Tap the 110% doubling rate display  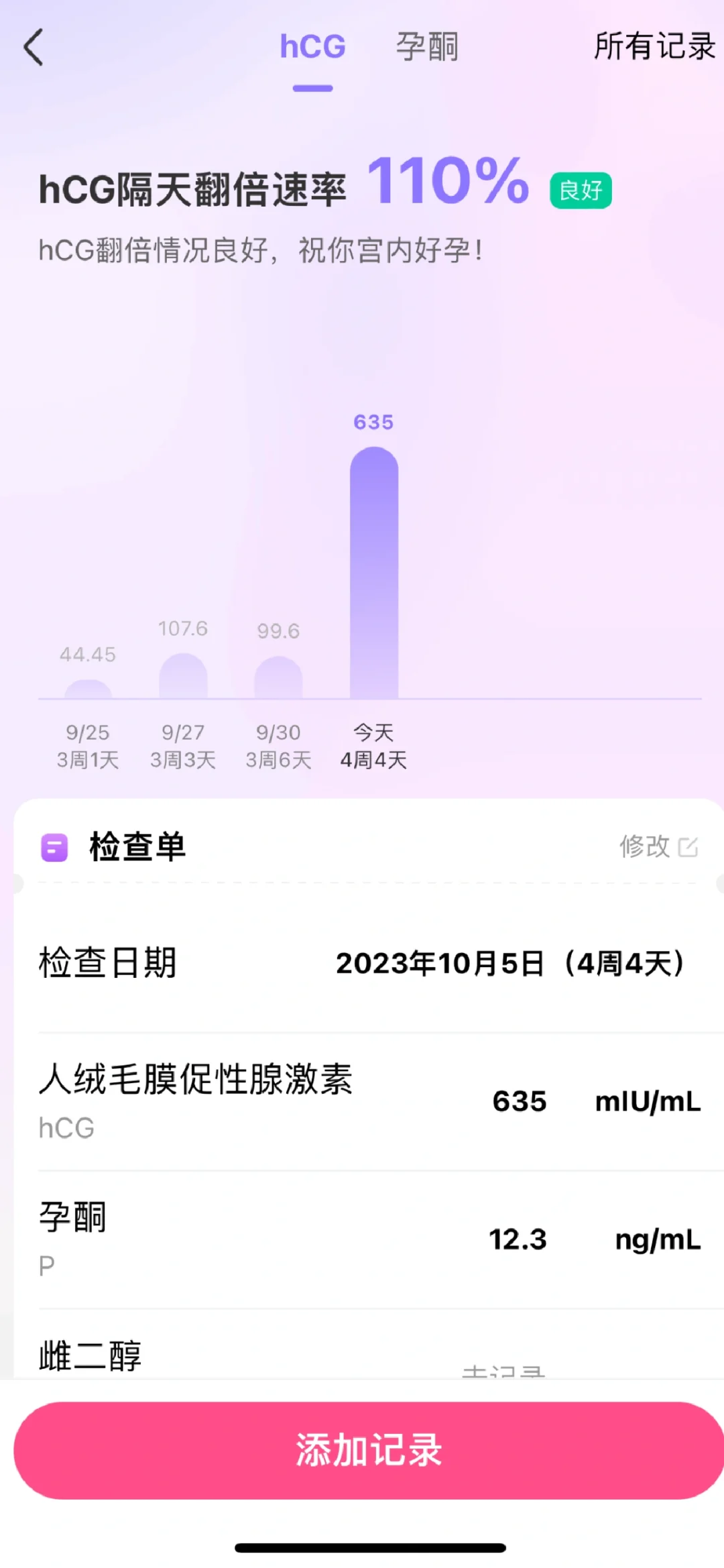(x=448, y=182)
